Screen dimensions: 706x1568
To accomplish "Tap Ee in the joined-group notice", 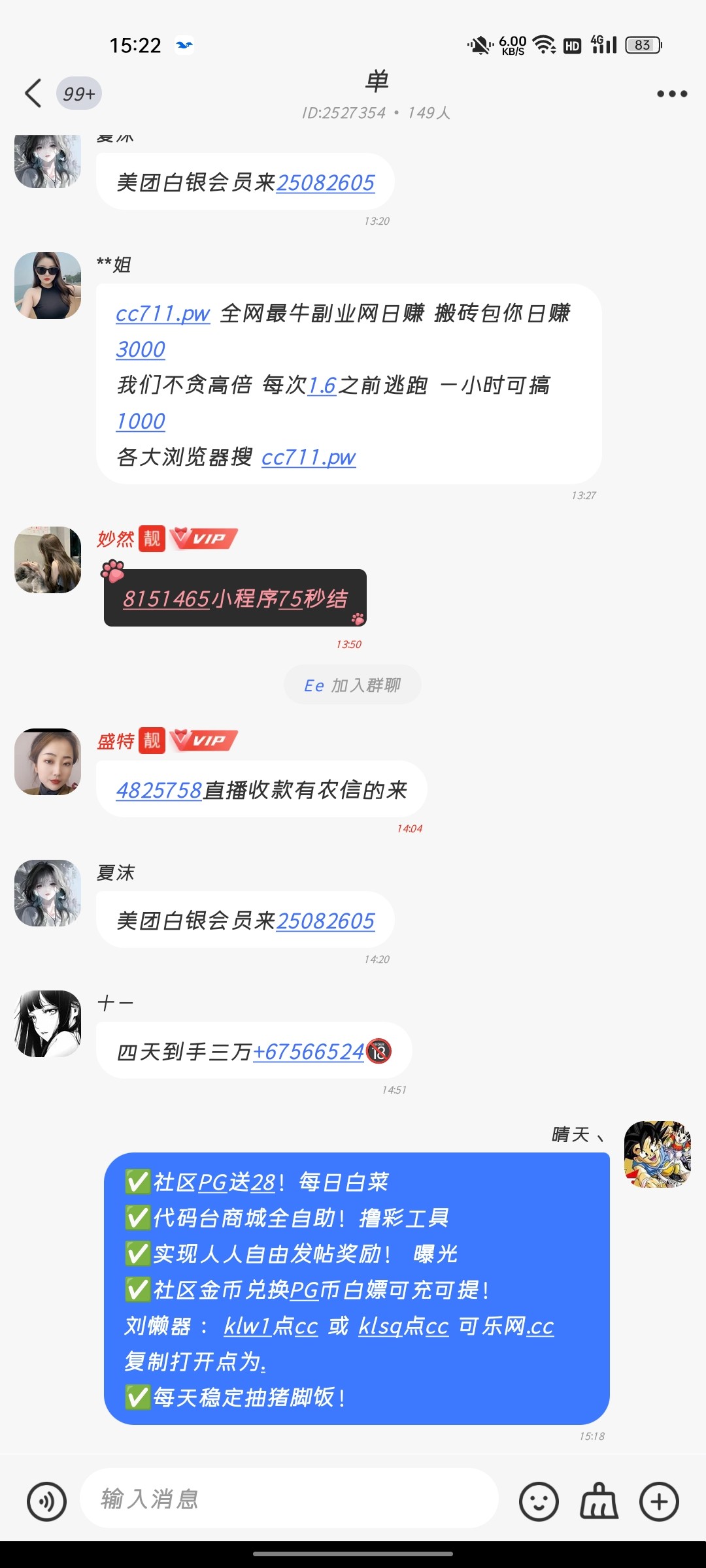I will [314, 685].
